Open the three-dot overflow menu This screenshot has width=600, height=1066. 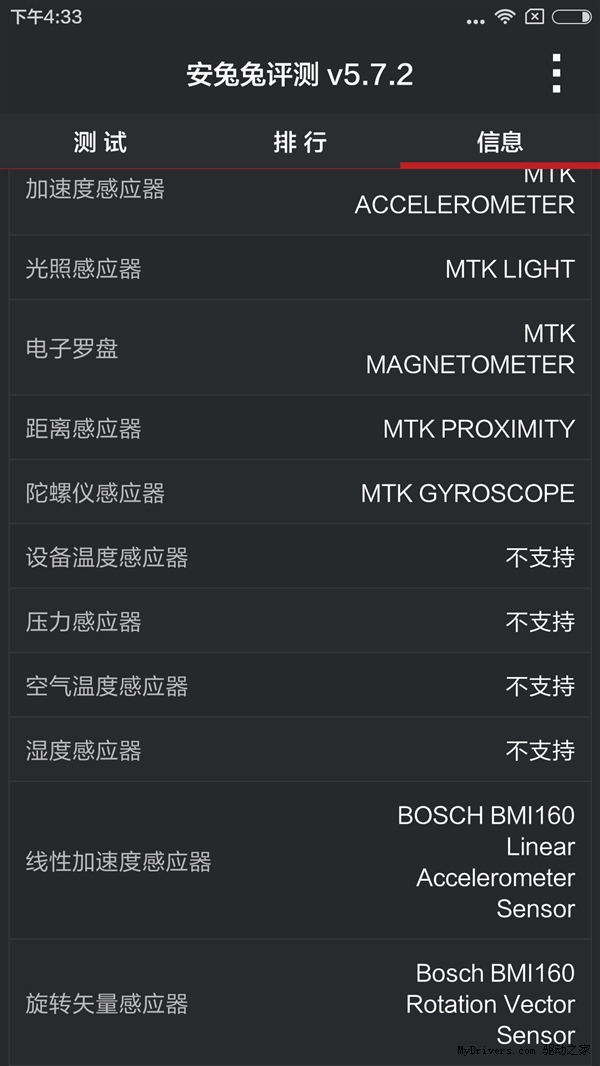click(556, 74)
